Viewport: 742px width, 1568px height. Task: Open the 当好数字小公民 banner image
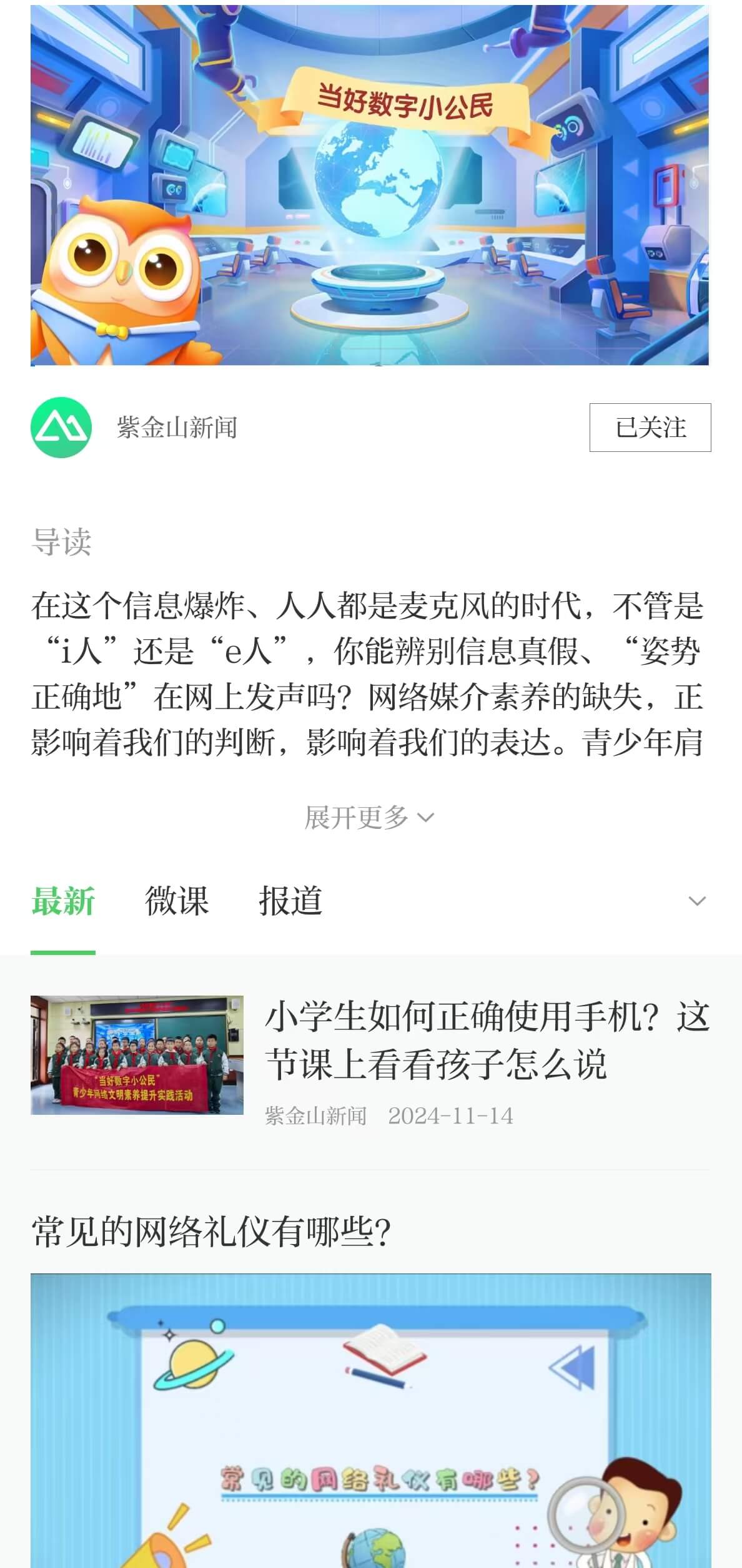pos(370,185)
